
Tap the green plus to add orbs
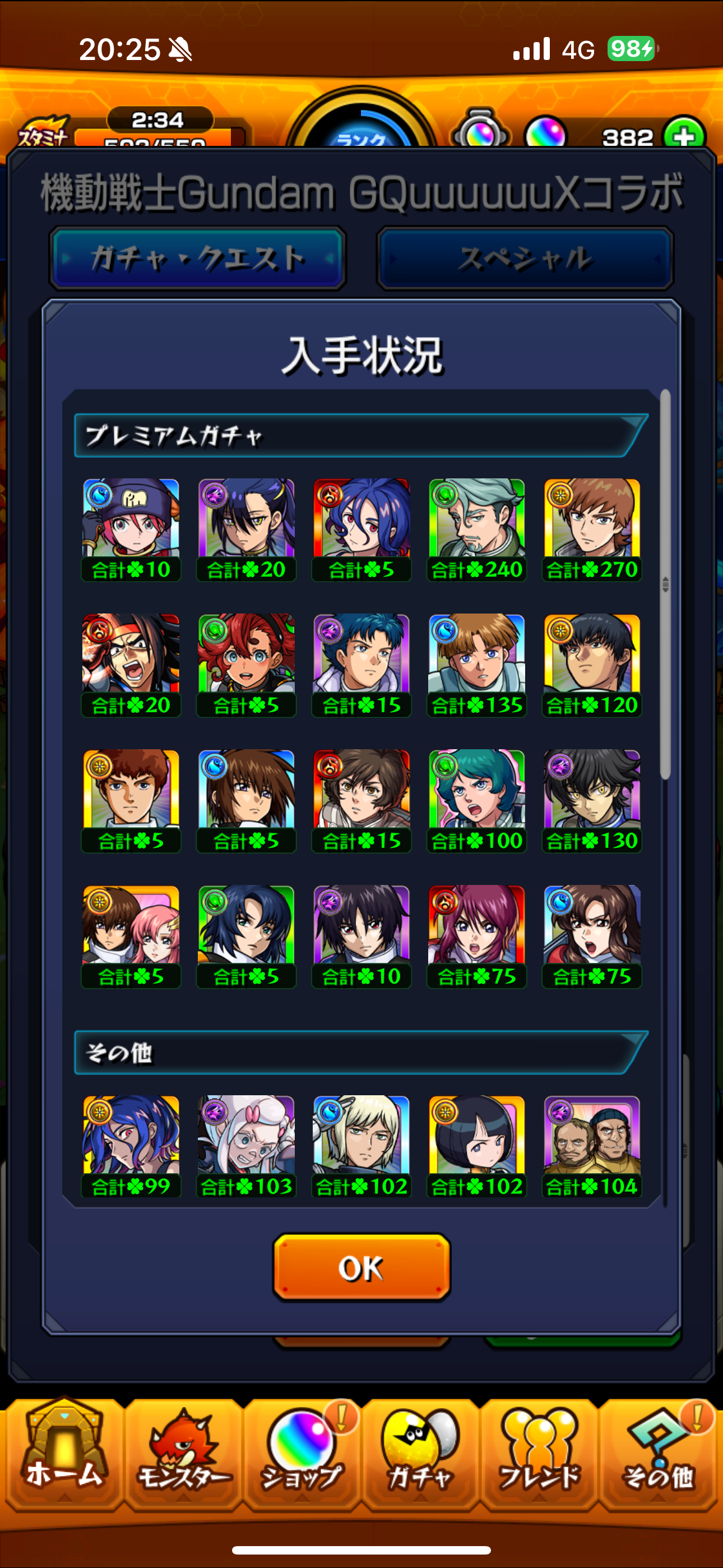(684, 135)
